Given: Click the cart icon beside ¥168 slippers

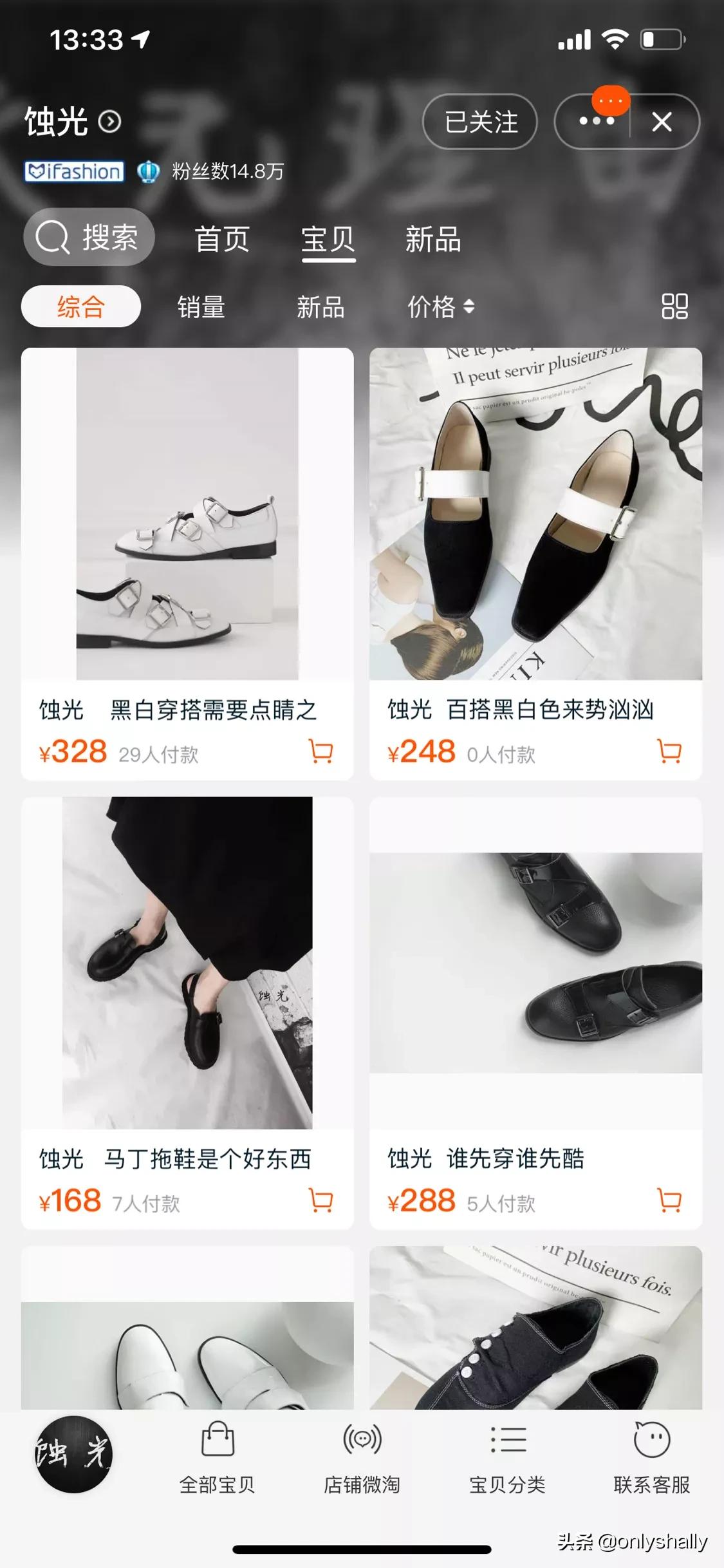Looking at the screenshot, I should tap(322, 1200).
